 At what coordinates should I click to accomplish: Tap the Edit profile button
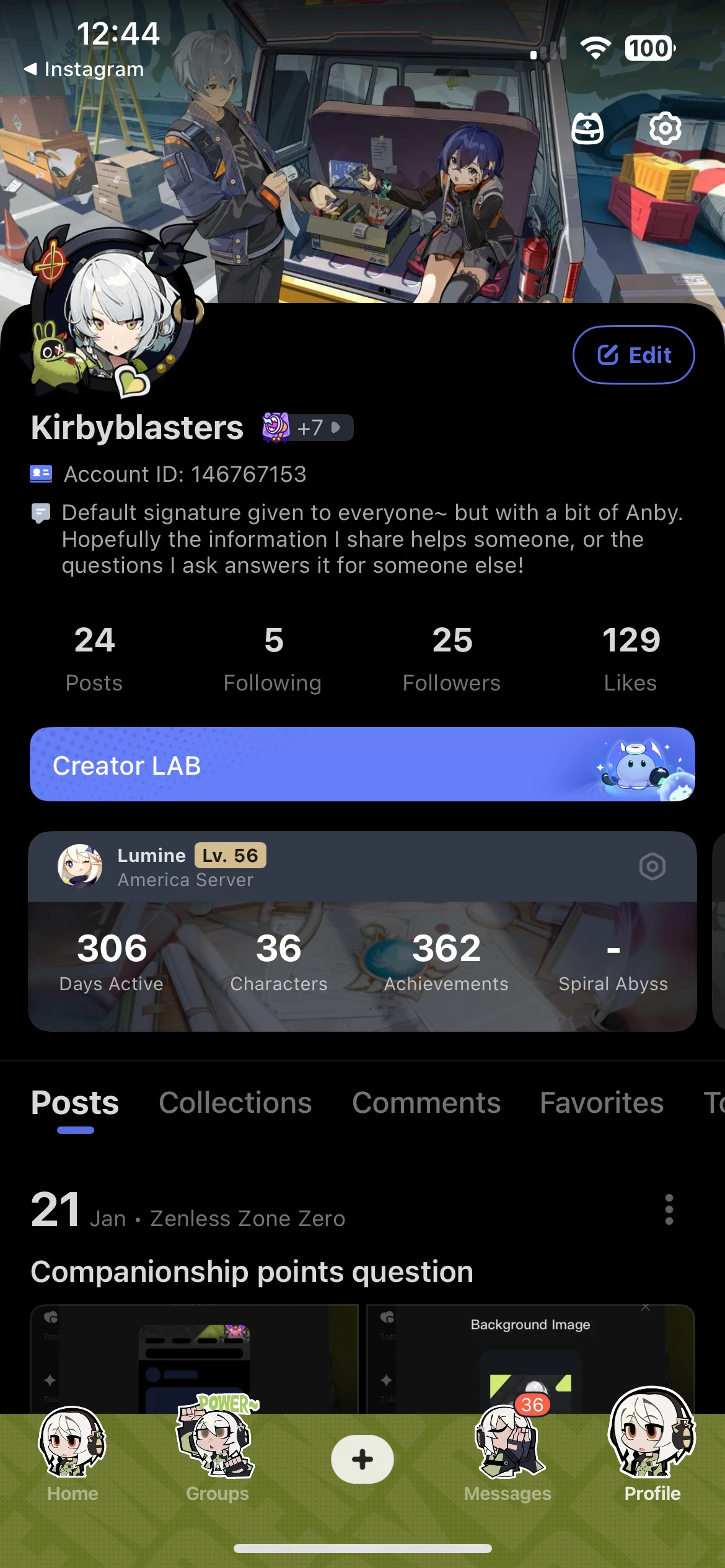(633, 355)
